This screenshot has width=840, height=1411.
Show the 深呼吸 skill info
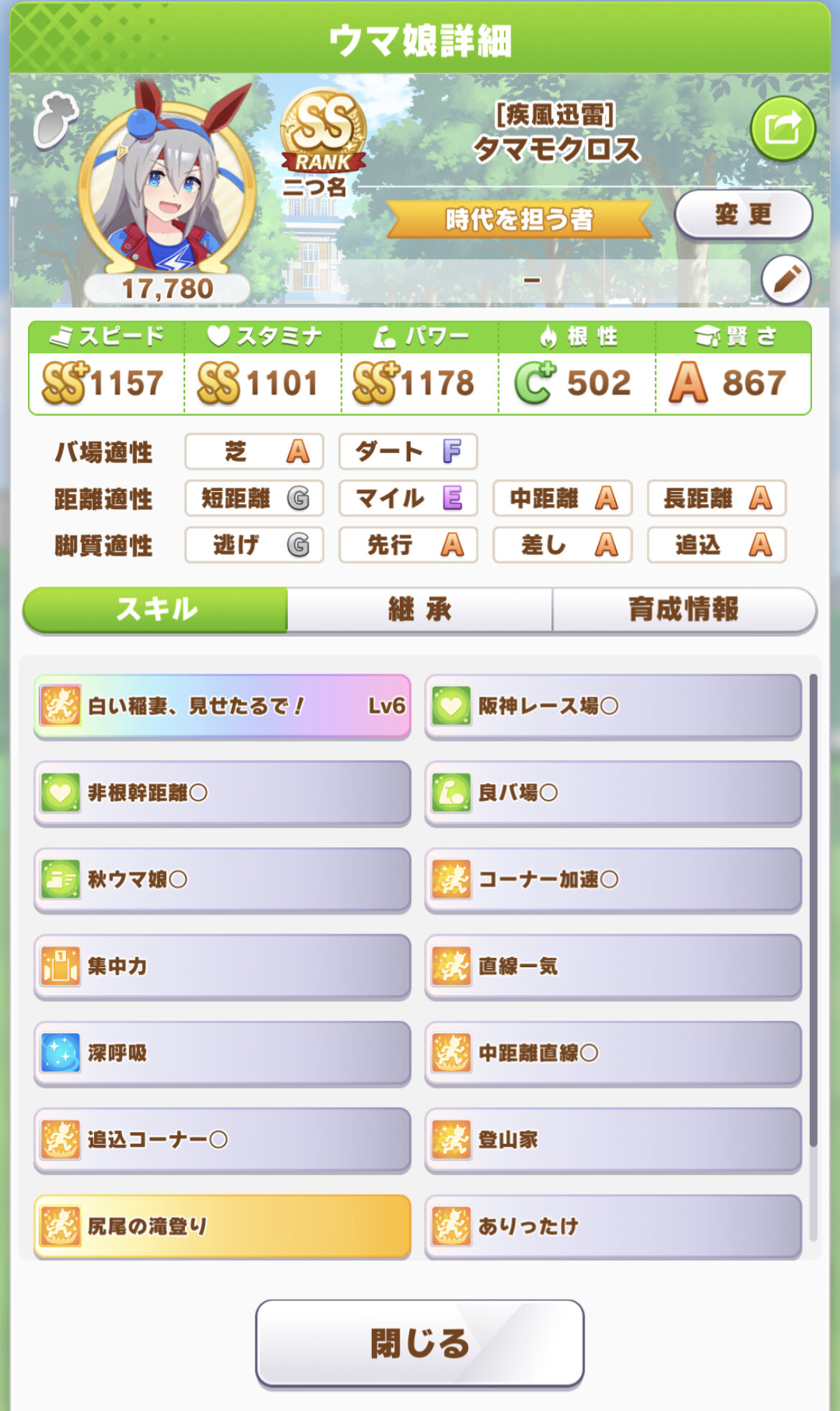point(223,1053)
